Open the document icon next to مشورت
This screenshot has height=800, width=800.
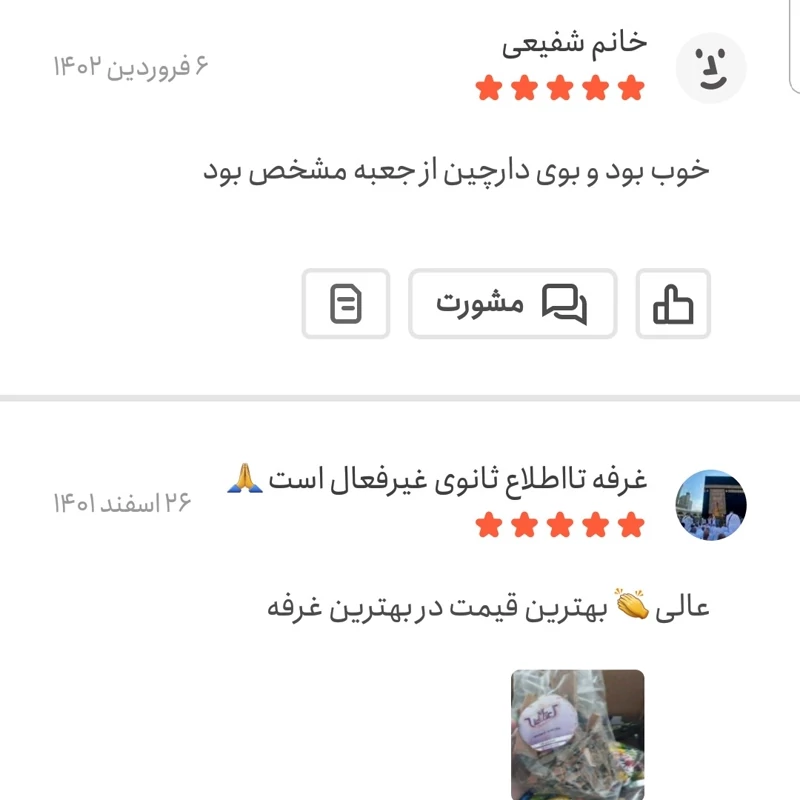[x=346, y=303]
